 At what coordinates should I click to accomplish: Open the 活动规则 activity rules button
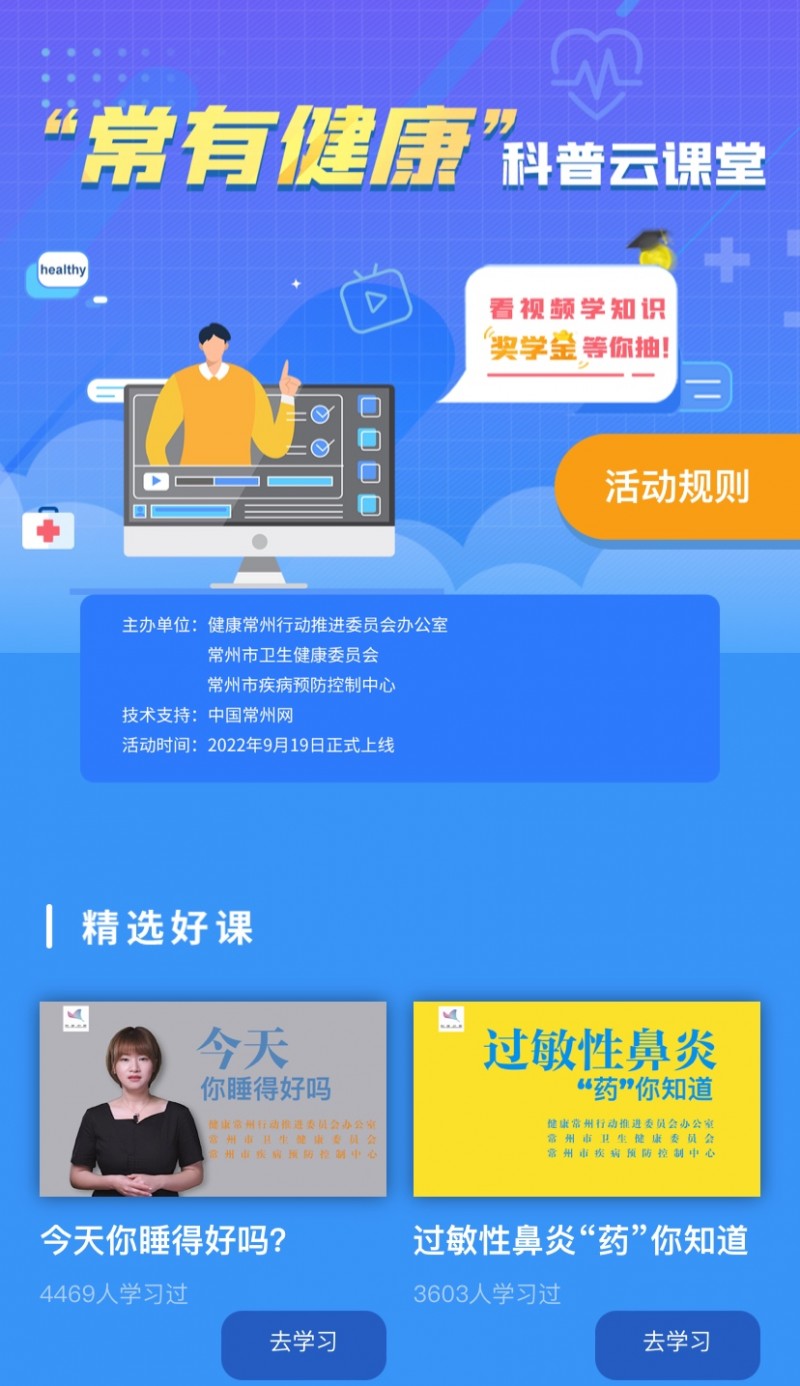pos(677,487)
